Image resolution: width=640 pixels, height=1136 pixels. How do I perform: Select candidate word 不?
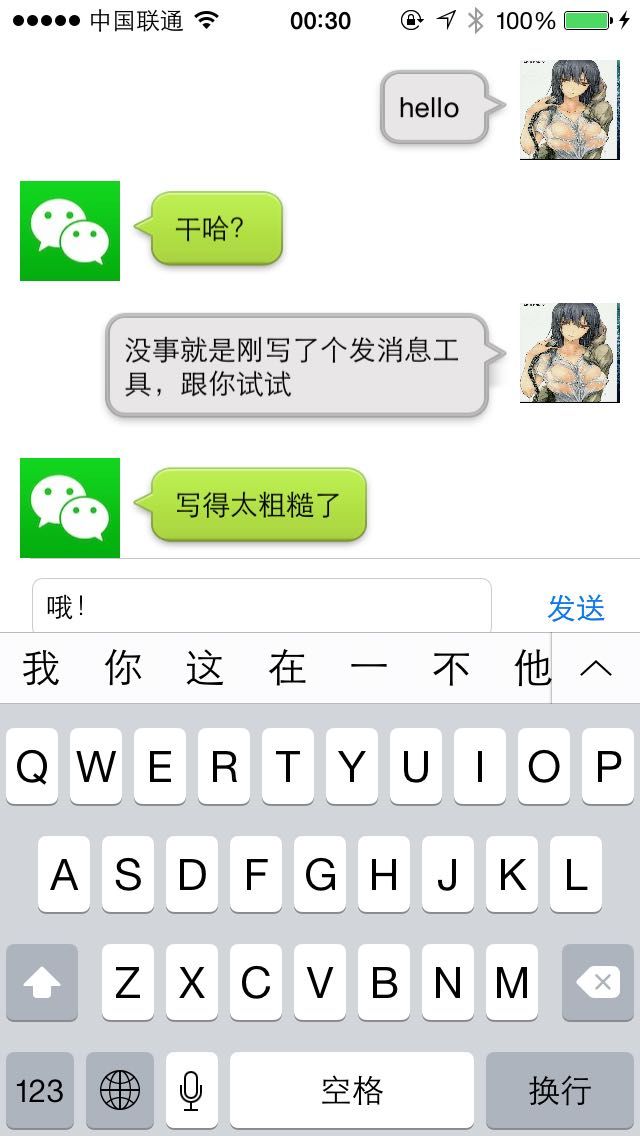click(452, 668)
